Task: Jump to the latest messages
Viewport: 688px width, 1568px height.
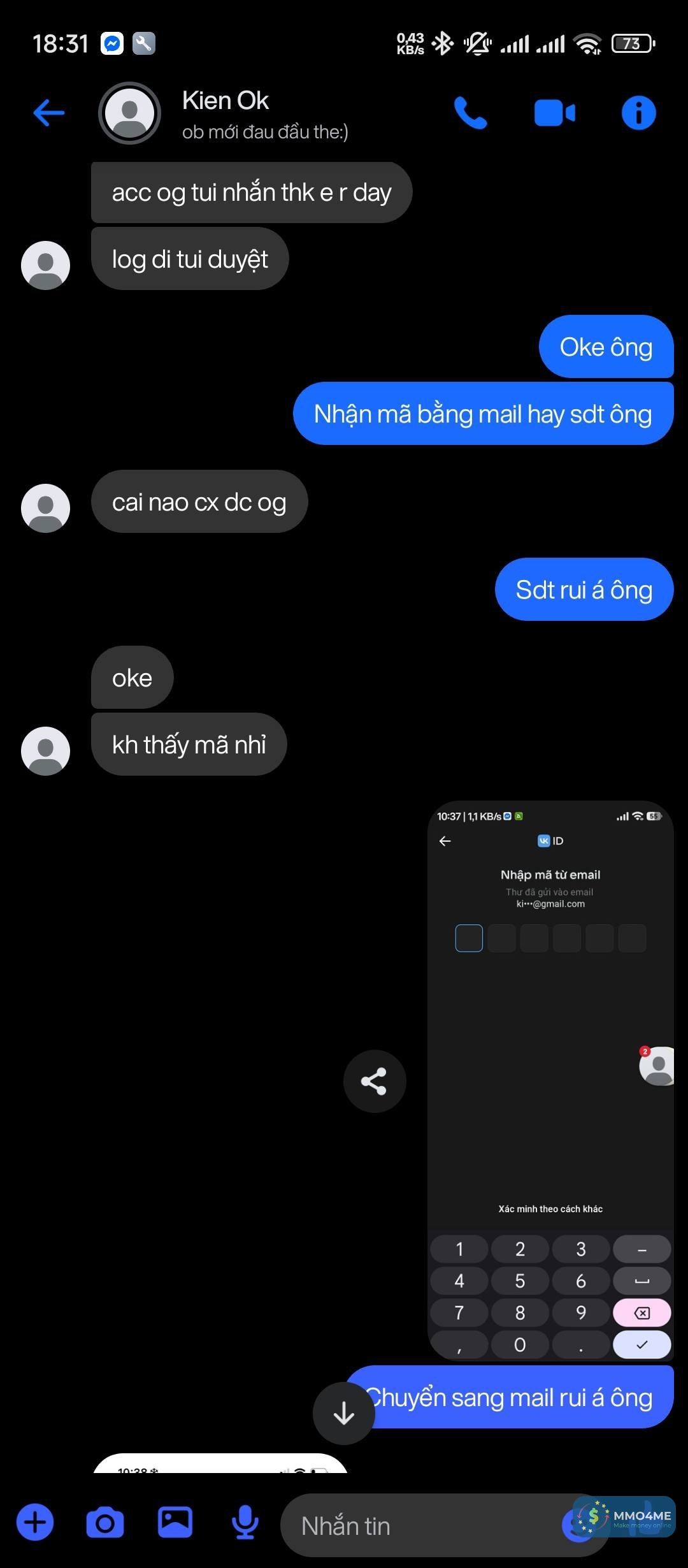Action: coord(344,1413)
